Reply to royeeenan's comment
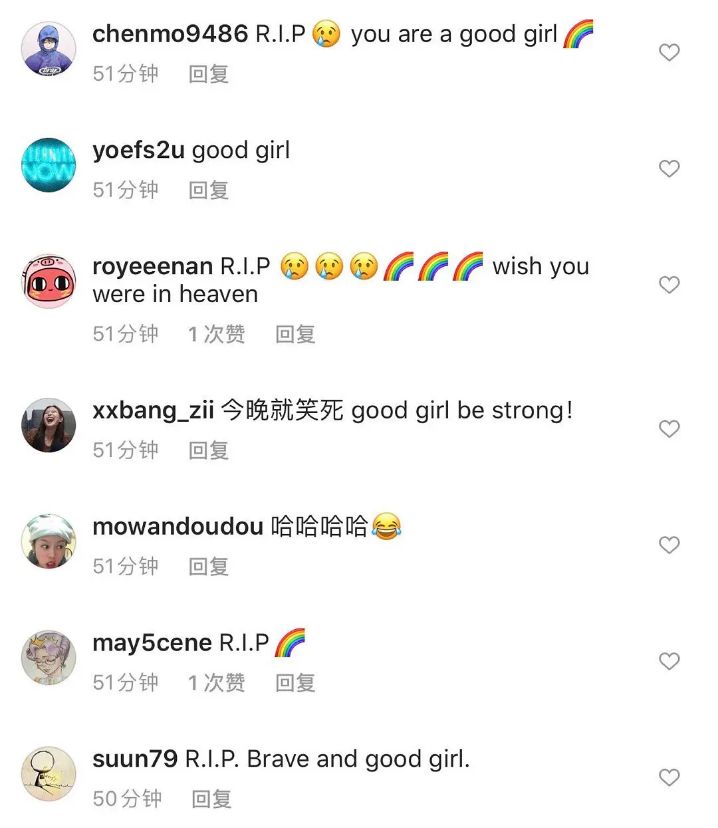This screenshot has height=828, width=718. pos(295,334)
